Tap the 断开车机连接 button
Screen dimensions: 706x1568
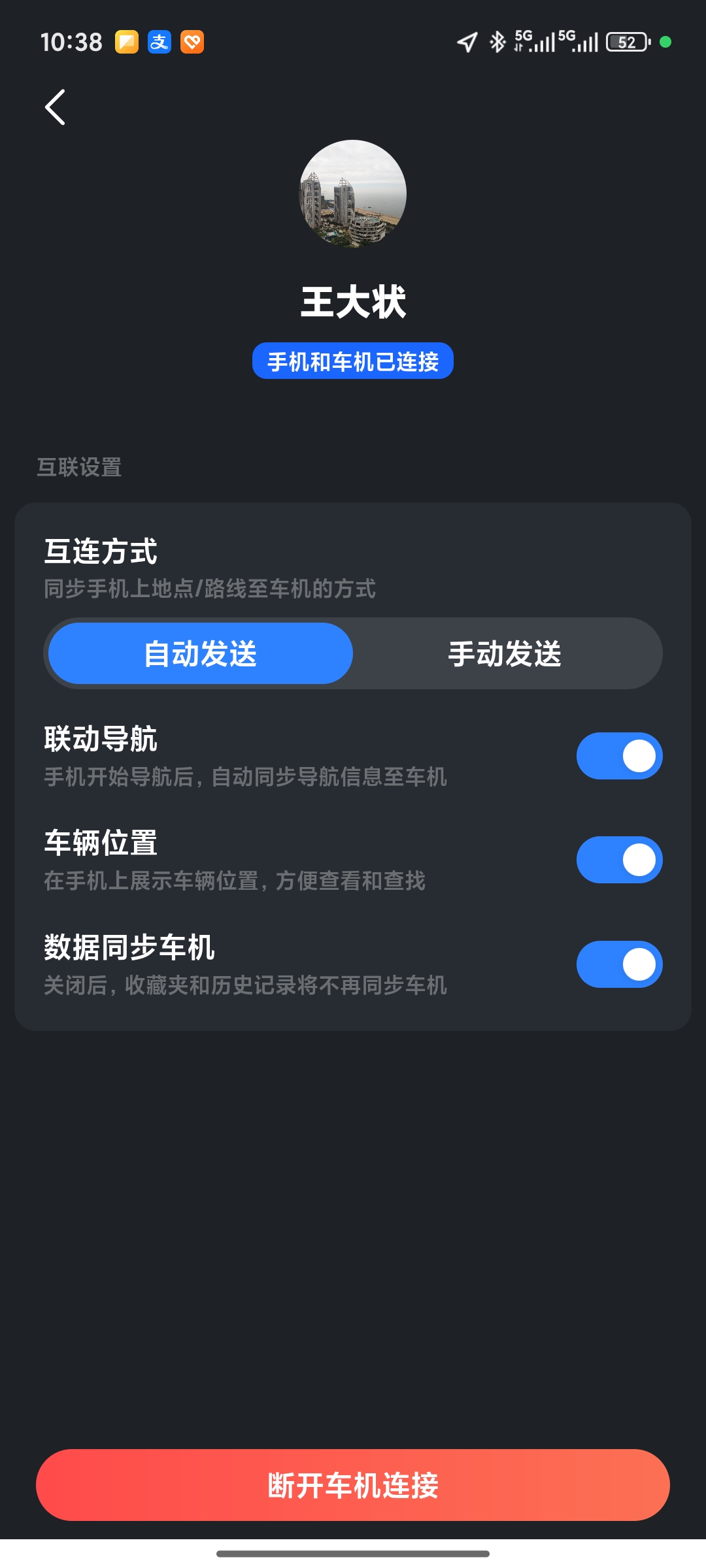[x=353, y=1485]
